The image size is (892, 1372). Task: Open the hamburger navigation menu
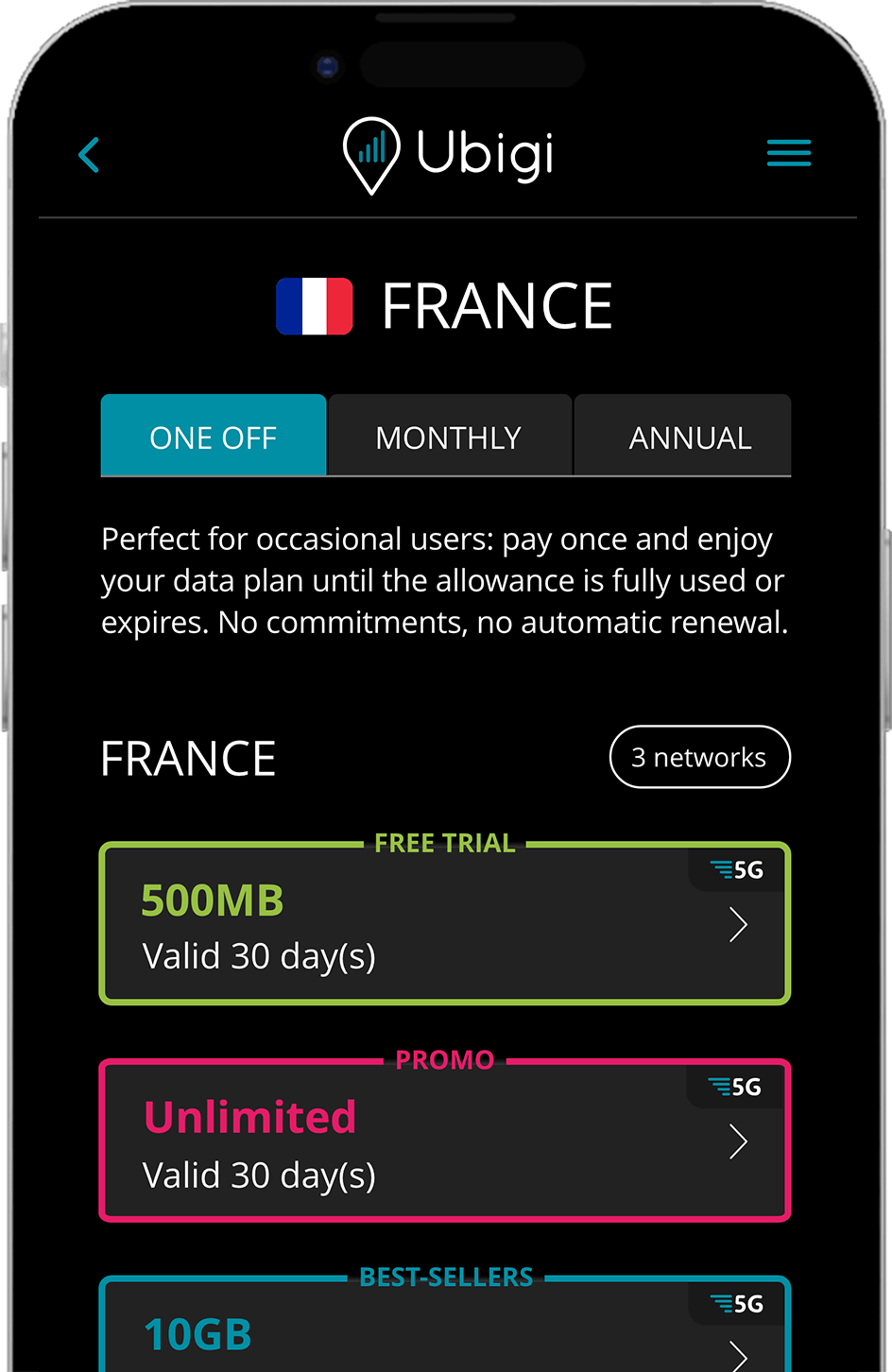pyautogui.click(x=788, y=153)
